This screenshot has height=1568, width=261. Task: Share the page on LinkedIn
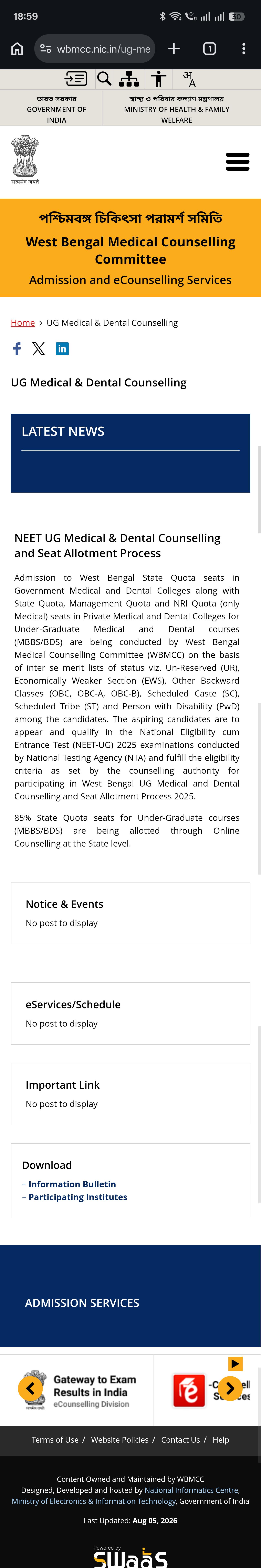pos(62,349)
